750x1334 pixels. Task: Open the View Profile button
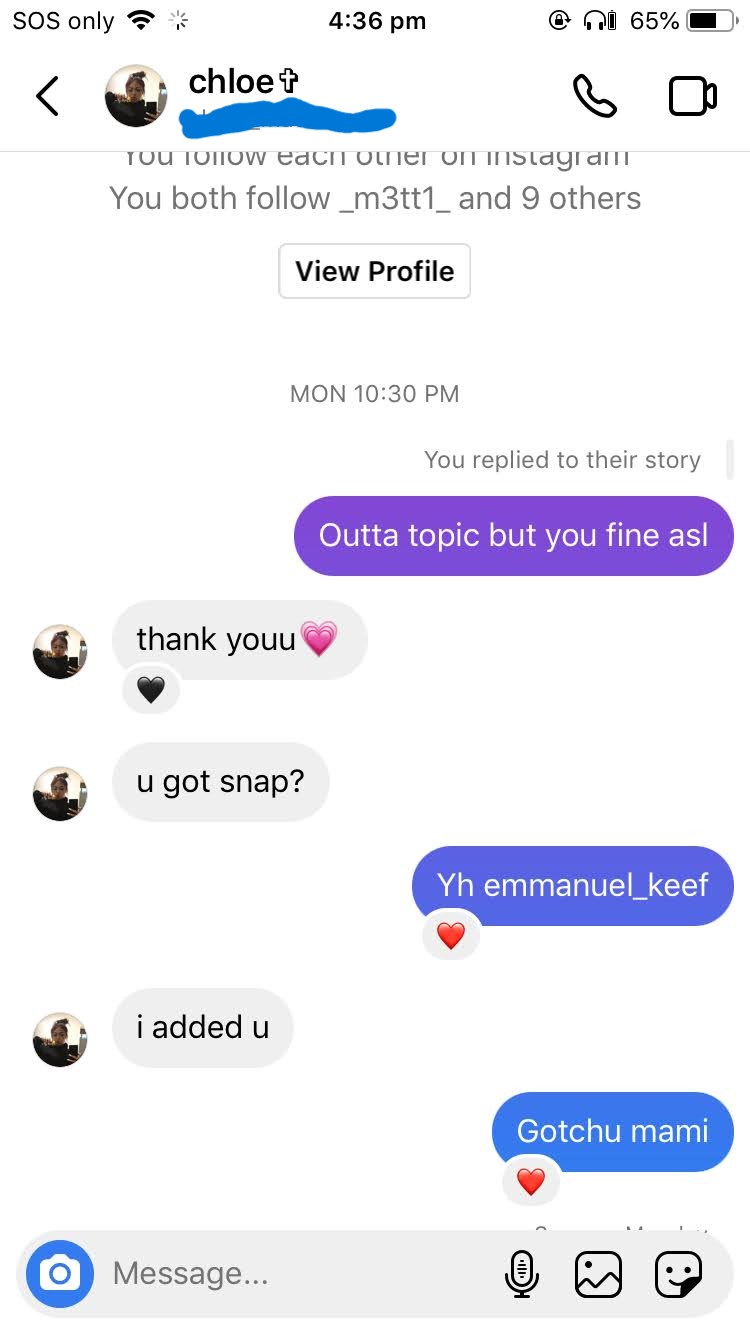coord(374,271)
